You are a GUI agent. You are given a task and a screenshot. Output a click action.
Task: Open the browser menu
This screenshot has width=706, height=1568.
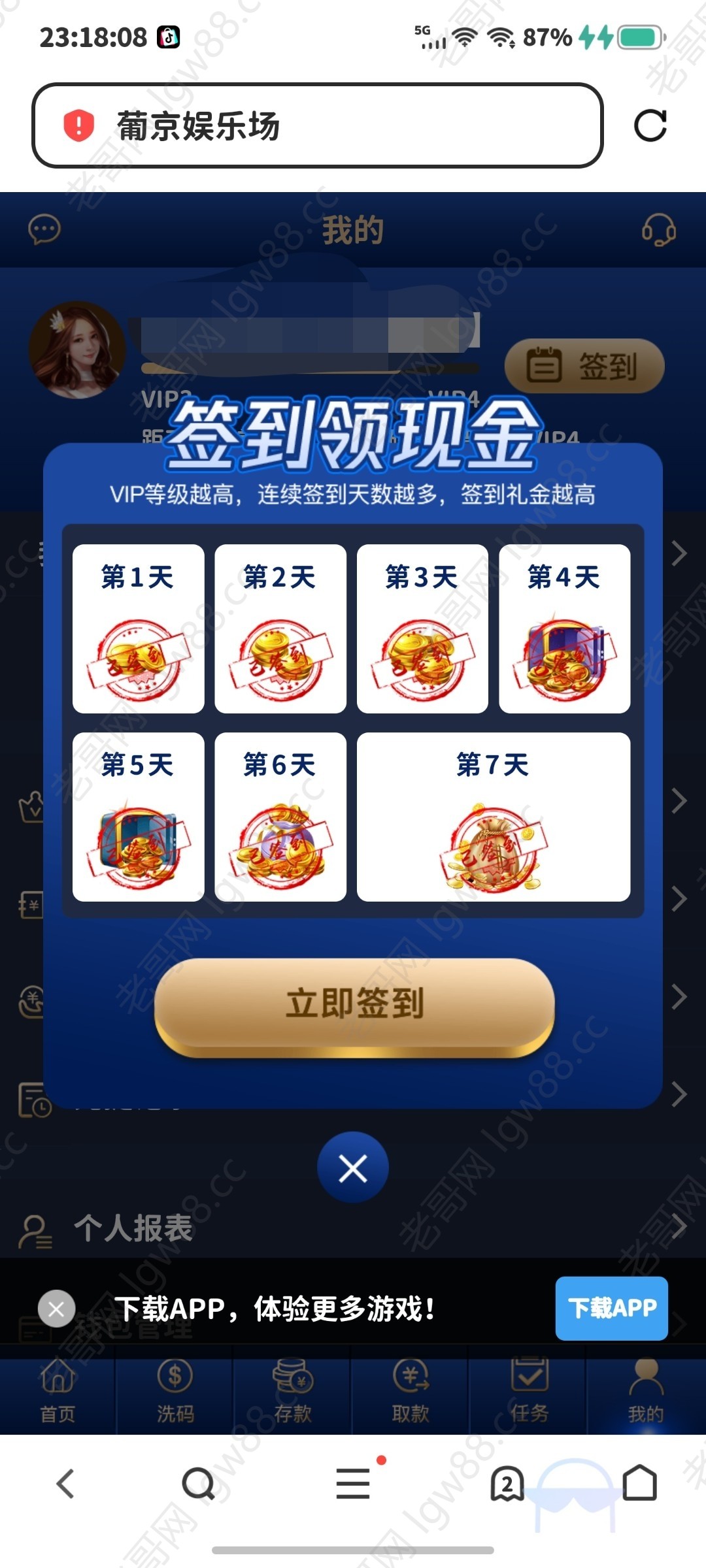[x=353, y=1483]
